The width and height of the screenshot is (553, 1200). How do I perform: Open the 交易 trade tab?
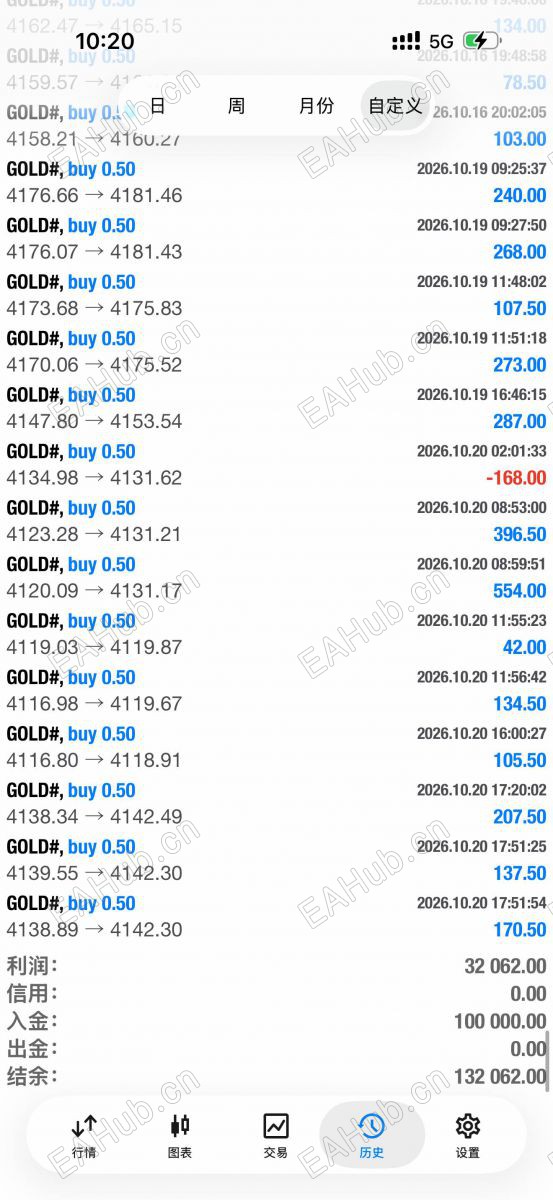[276, 1136]
